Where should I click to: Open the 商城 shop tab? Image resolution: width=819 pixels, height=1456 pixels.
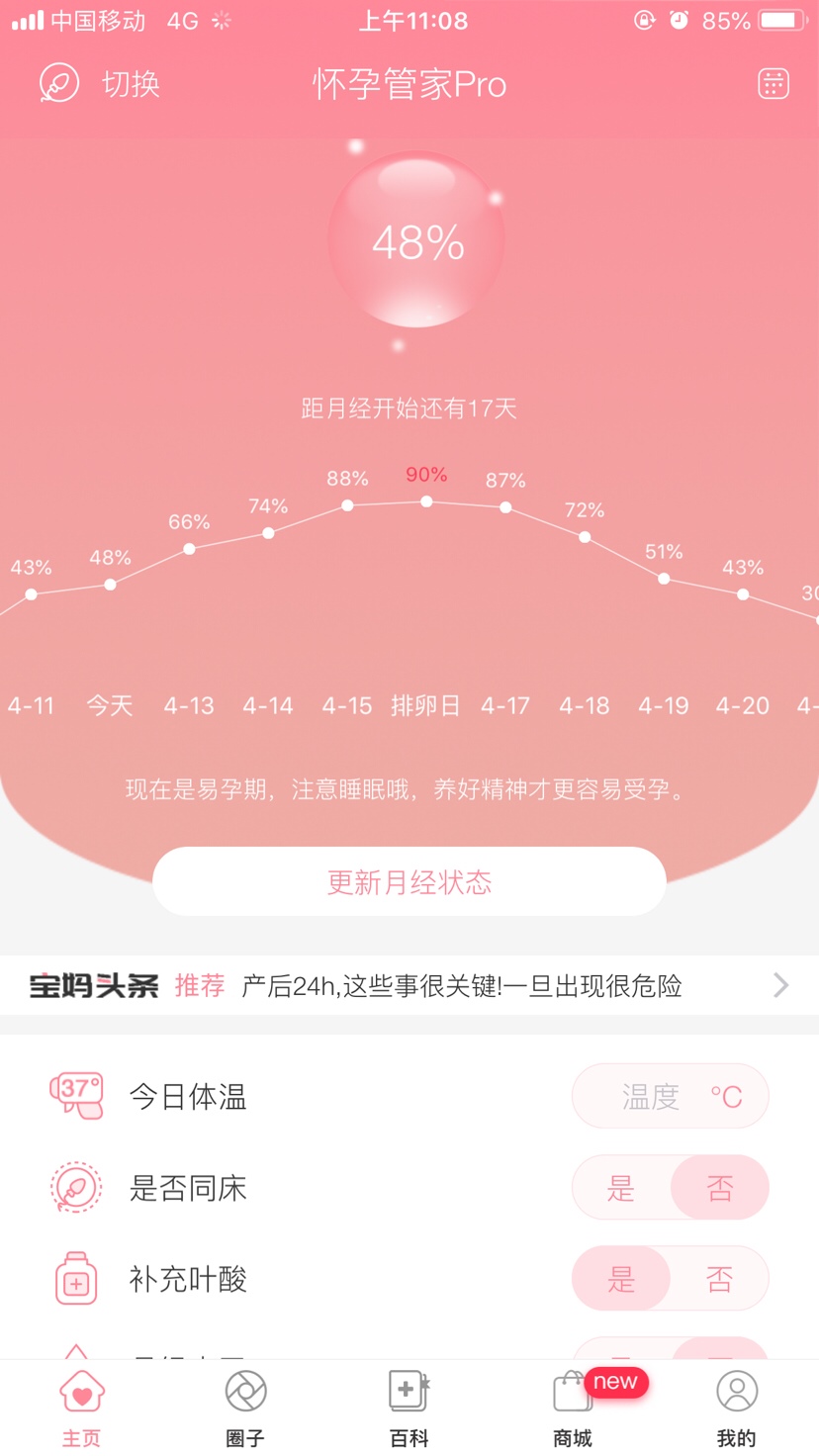click(573, 1408)
